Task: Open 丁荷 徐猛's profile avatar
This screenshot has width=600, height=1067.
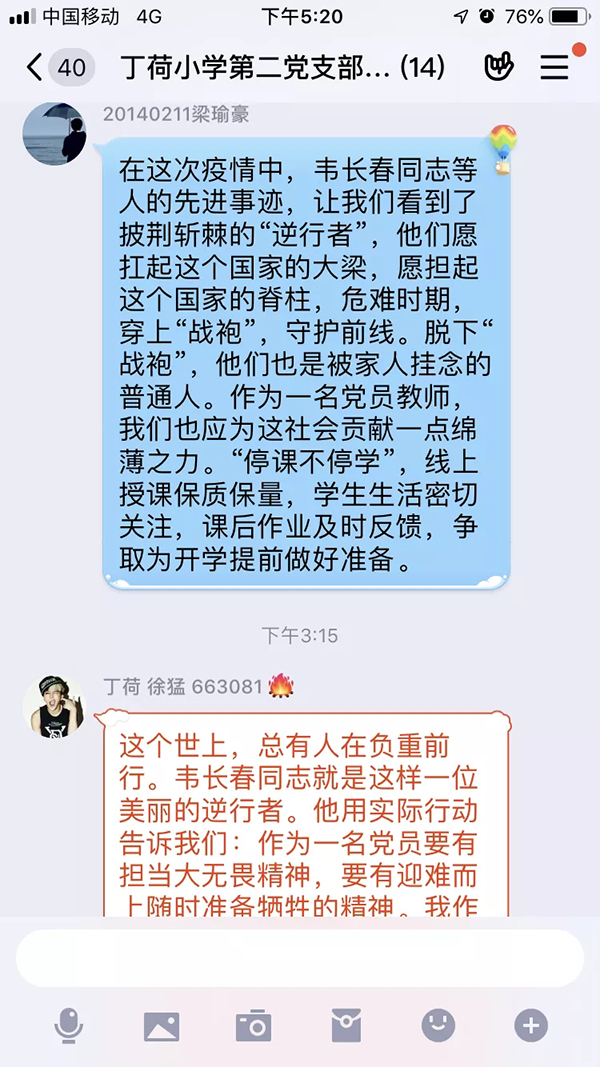Action: [55, 706]
